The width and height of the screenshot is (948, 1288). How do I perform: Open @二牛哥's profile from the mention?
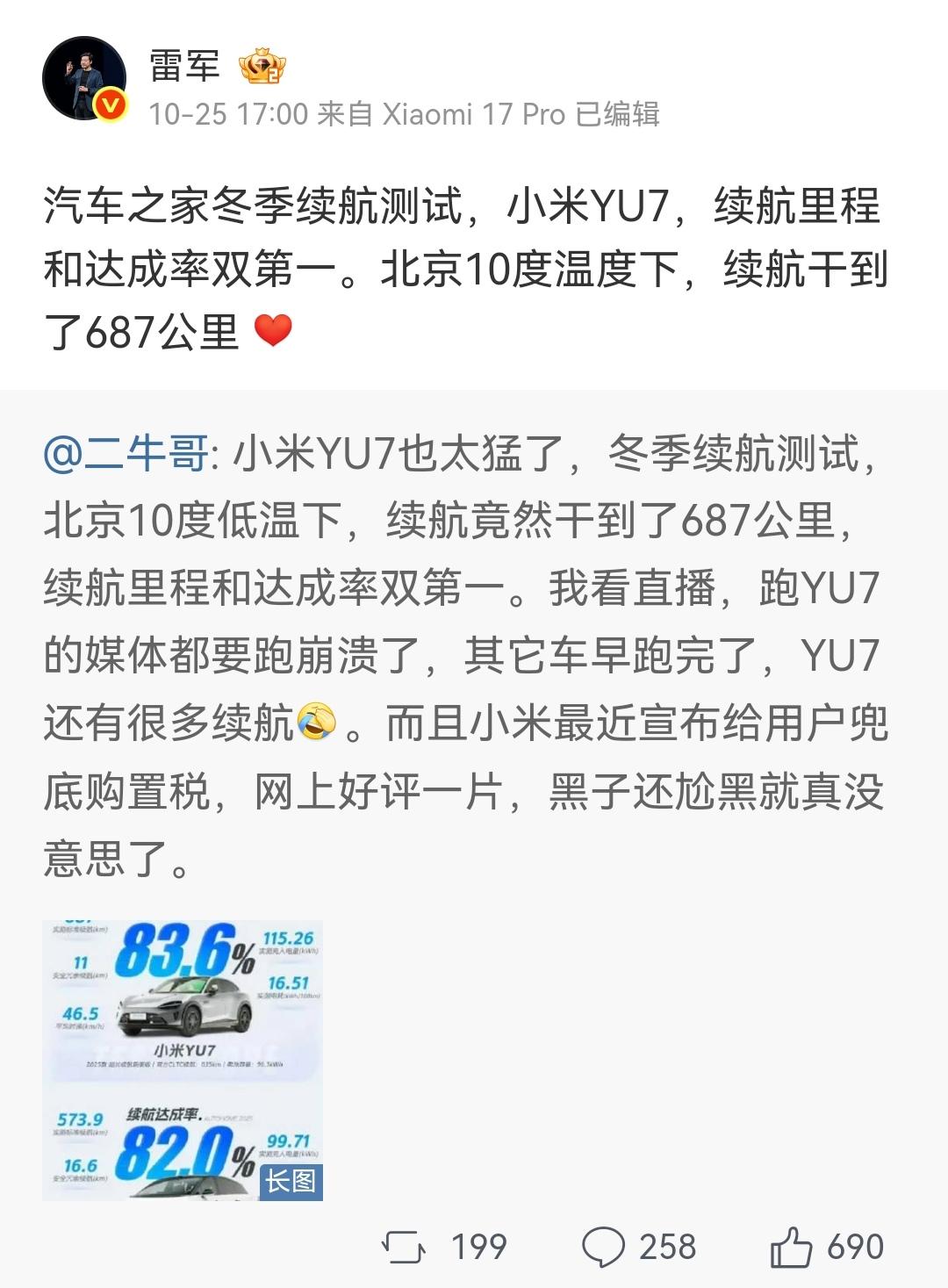pyautogui.click(x=124, y=454)
